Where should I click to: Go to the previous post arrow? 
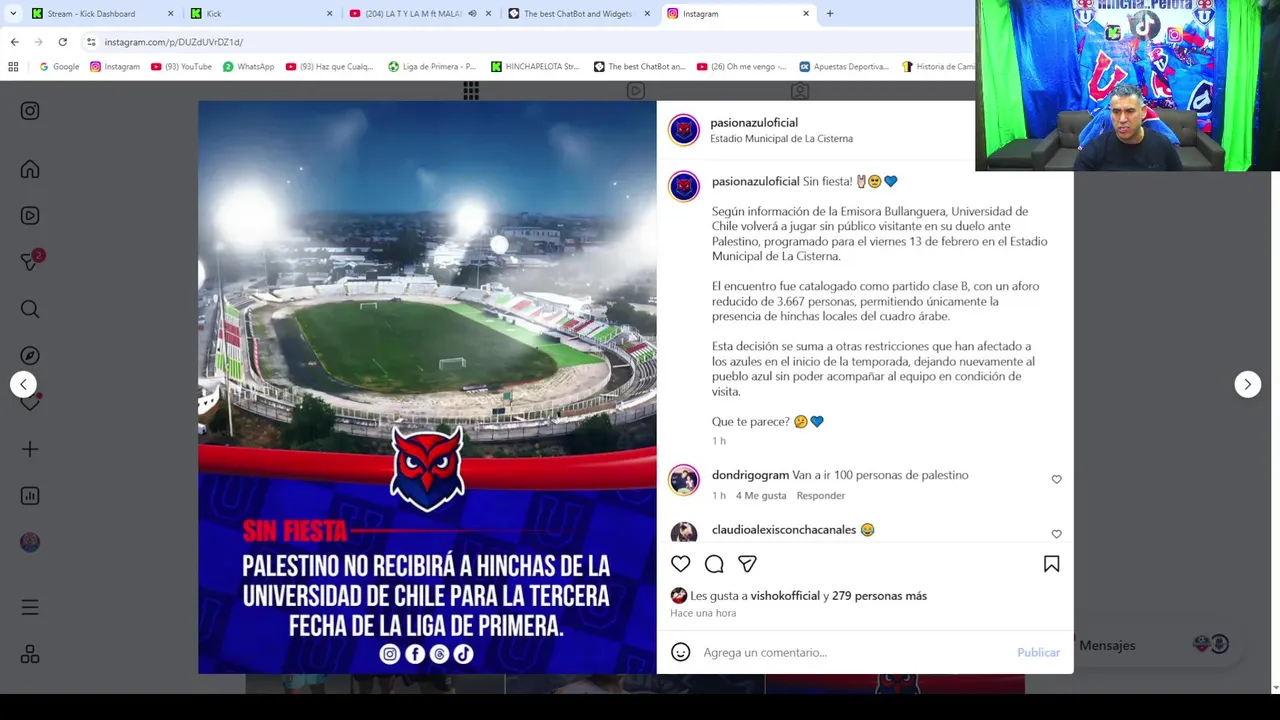point(23,384)
